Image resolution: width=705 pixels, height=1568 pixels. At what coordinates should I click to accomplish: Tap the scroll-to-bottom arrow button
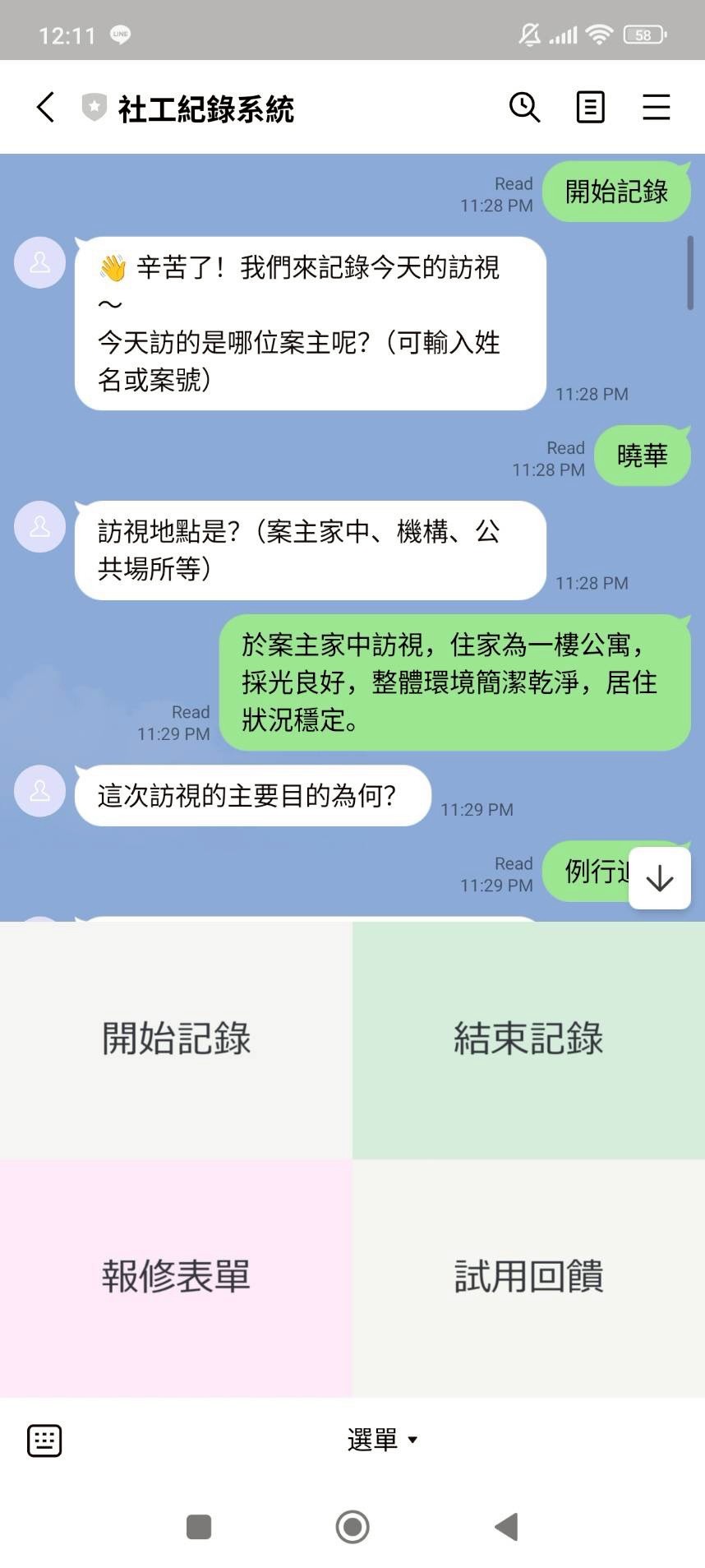[659, 878]
